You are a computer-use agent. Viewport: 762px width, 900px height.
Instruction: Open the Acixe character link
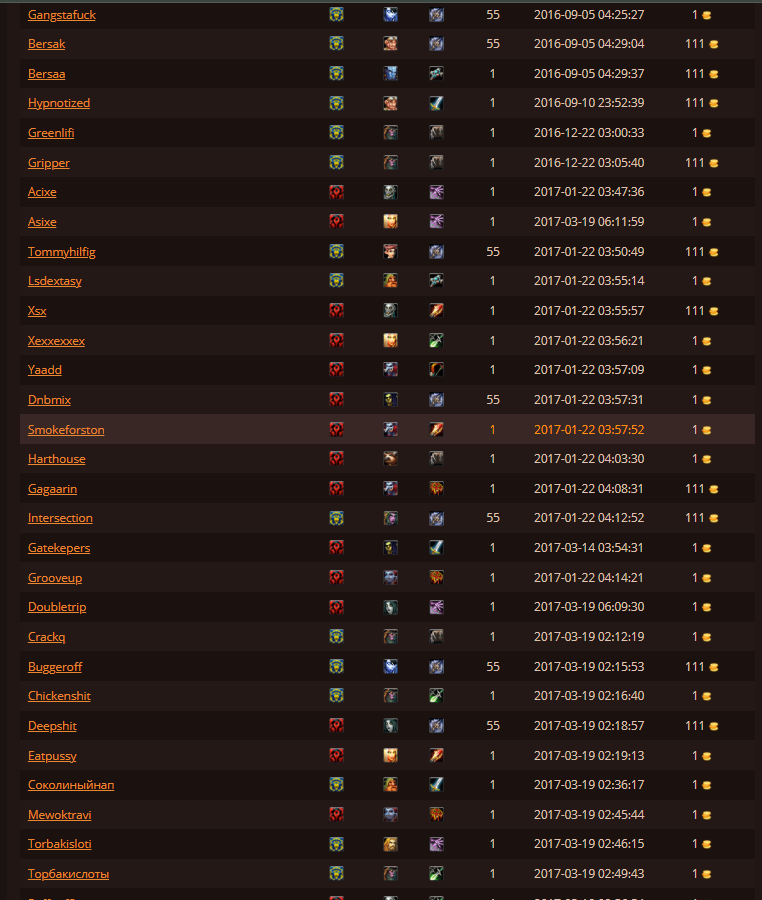point(42,192)
